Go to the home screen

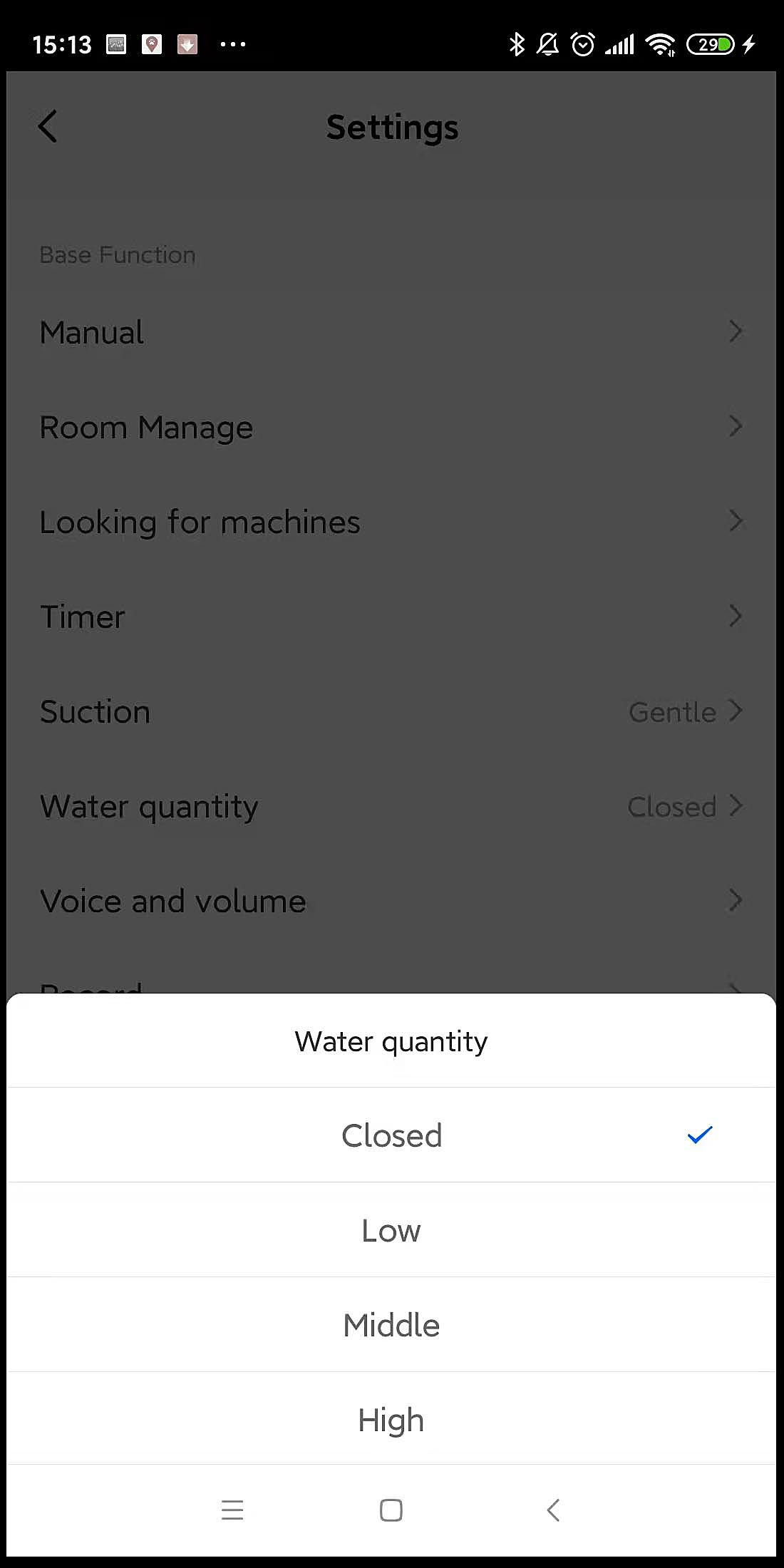tap(391, 1510)
